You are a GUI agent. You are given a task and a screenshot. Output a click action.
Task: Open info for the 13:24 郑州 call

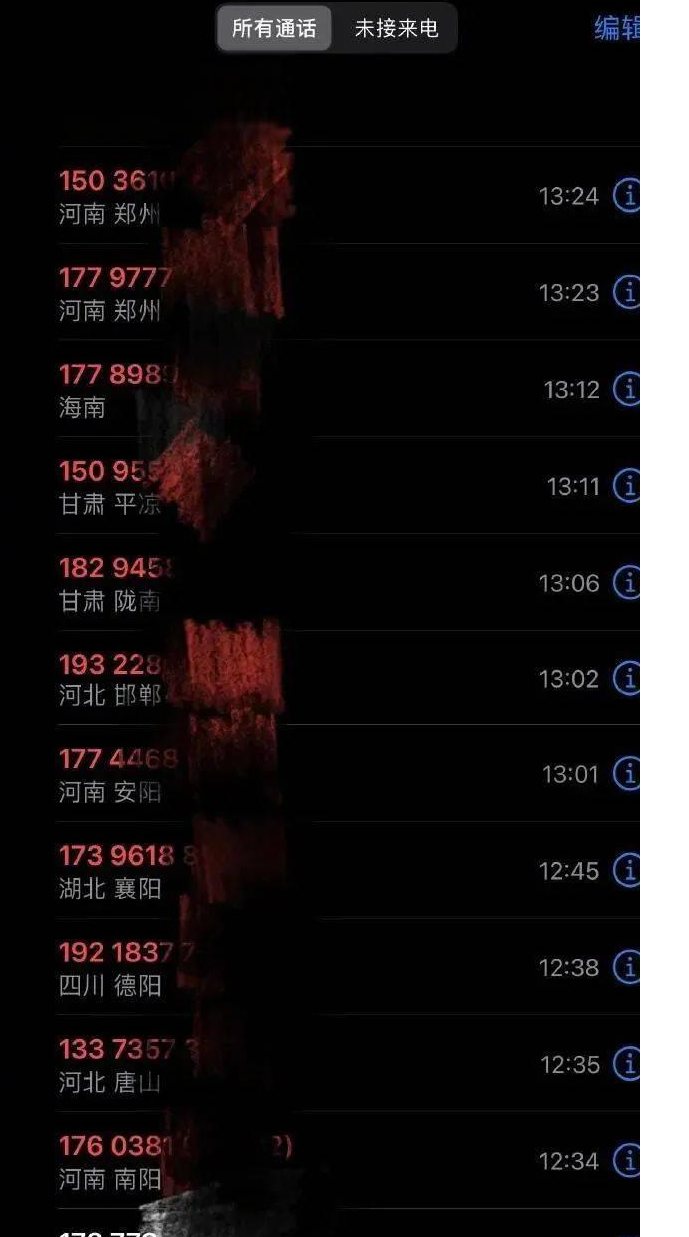point(627,196)
